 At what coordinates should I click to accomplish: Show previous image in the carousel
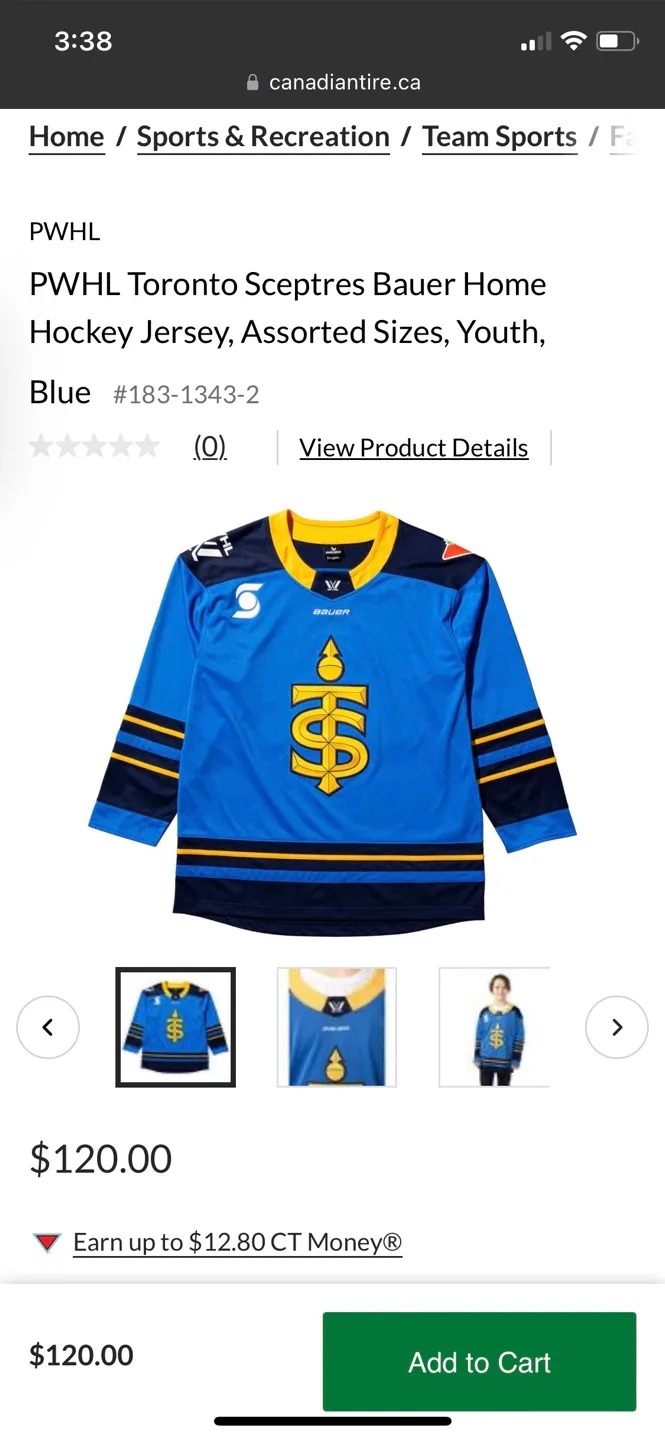48,1027
